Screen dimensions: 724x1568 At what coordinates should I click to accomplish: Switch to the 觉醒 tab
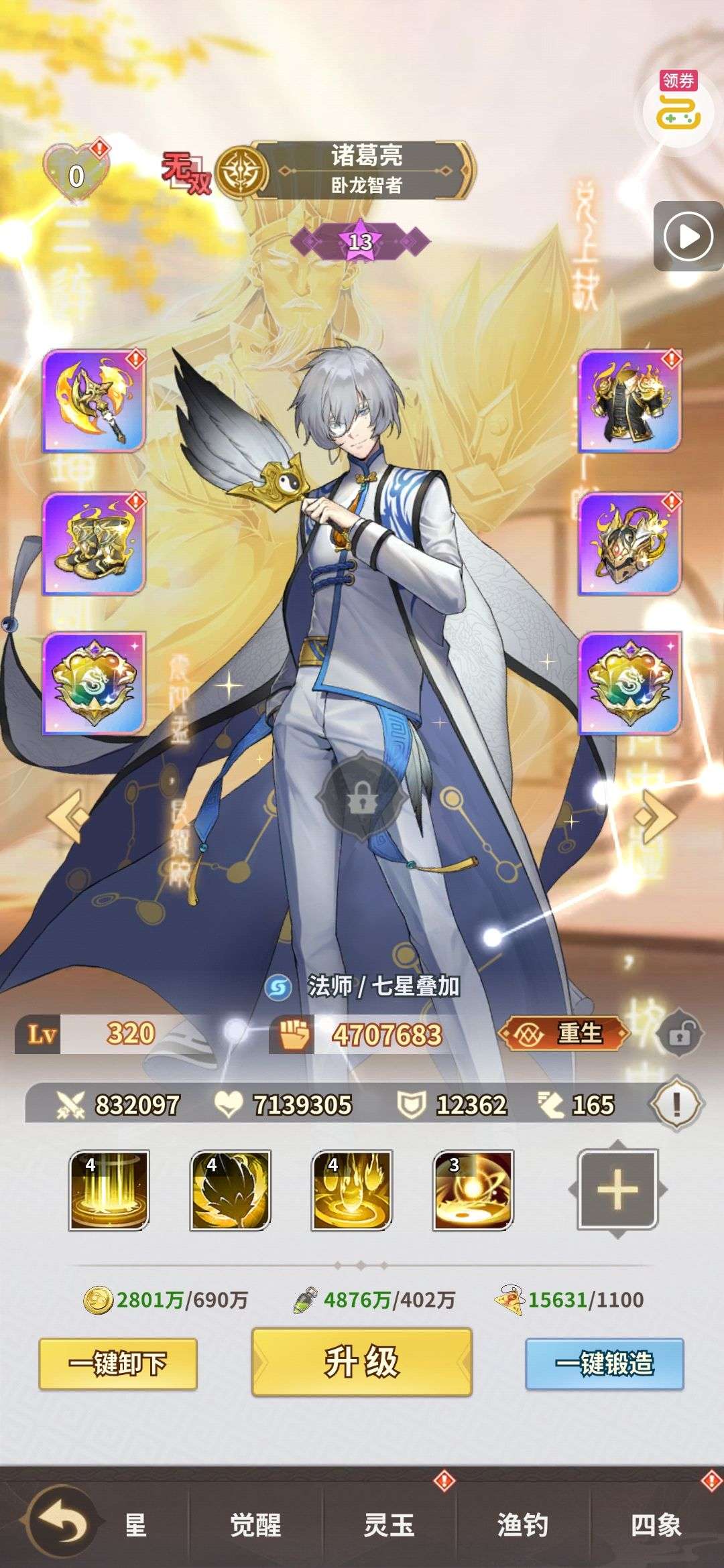point(255,1526)
